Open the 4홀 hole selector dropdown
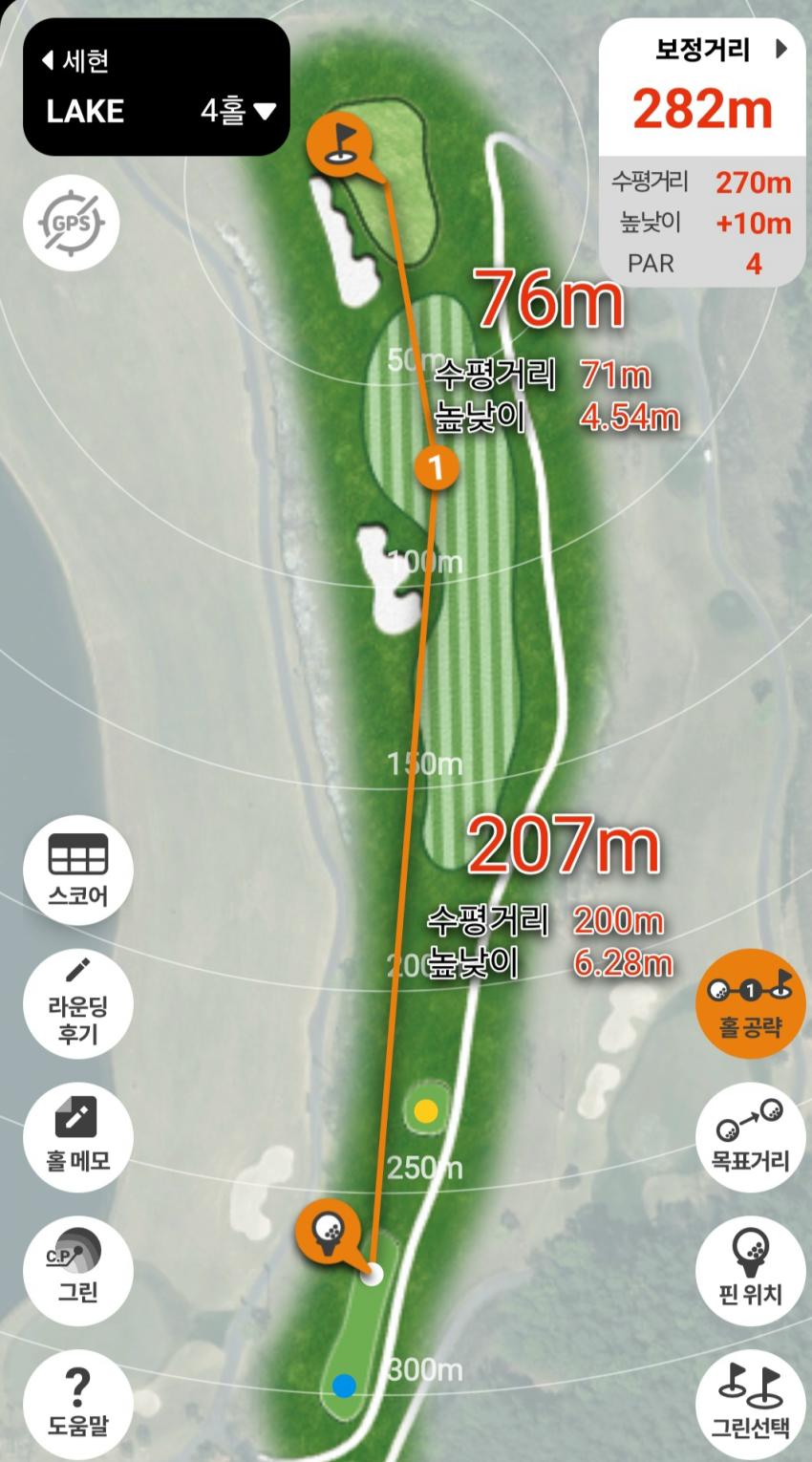Image resolution: width=812 pixels, height=1462 pixels. tap(238, 112)
